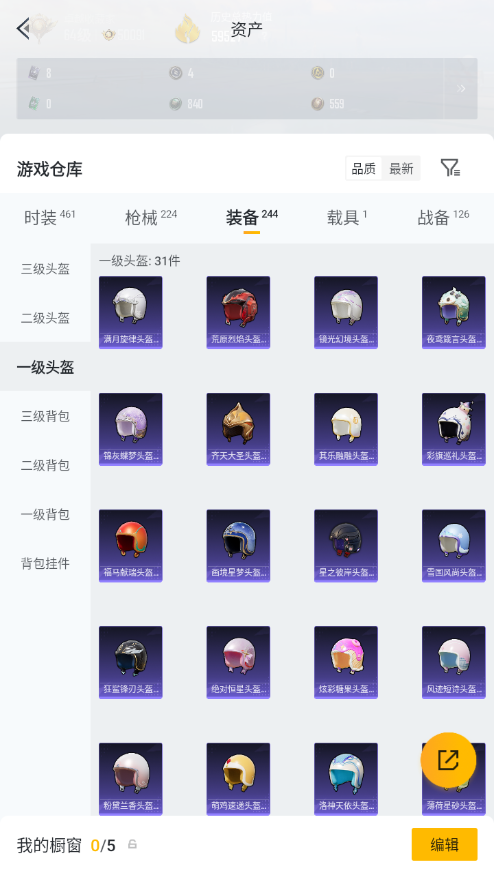Viewport: 494px width, 873px height.
Task: Choose 一级背包 from the side list
Action: (45, 514)
